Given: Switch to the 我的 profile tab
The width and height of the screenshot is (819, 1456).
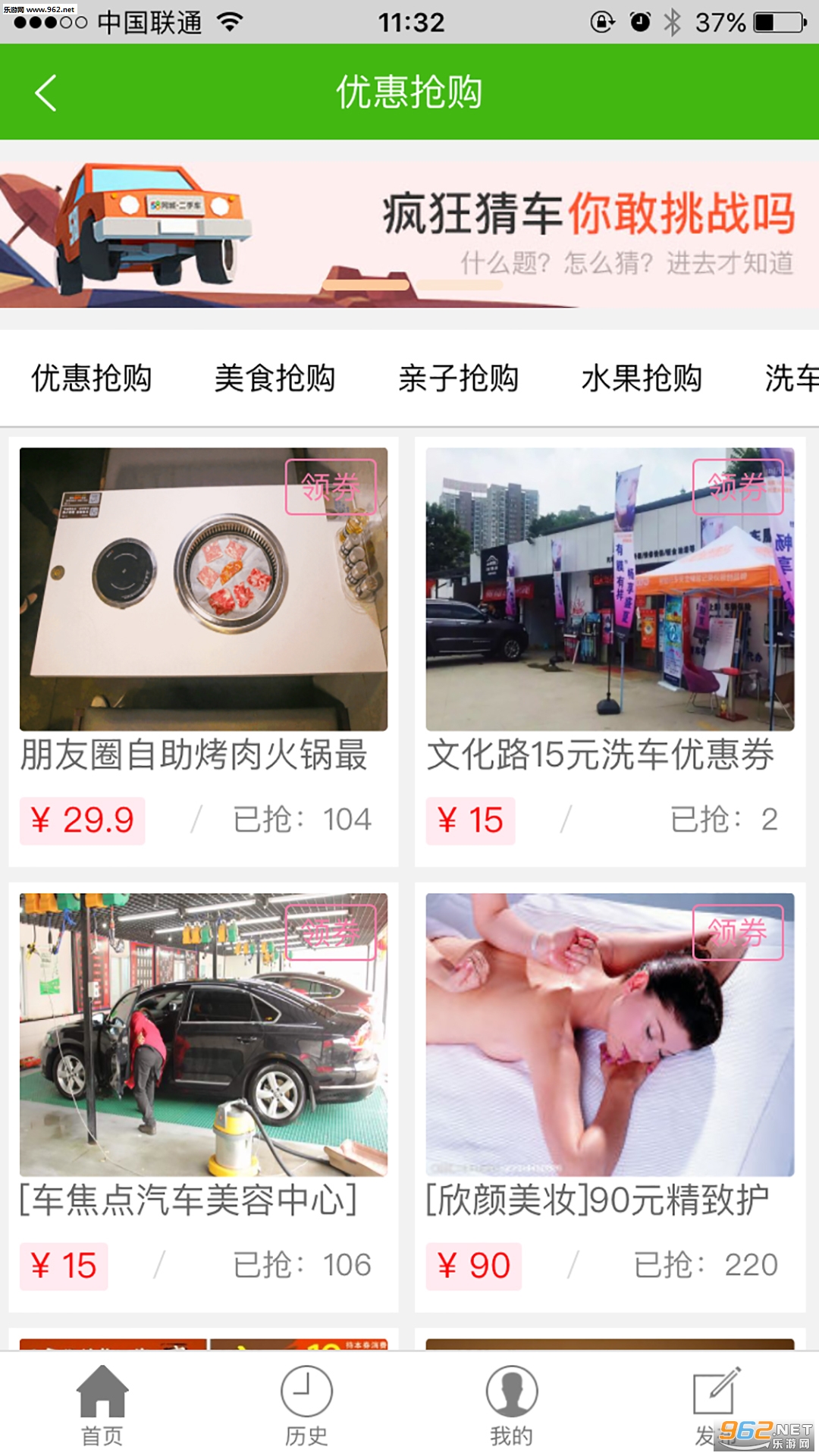Looking at the screenshot, I should pyautogui.click(x=512, y=1404).
